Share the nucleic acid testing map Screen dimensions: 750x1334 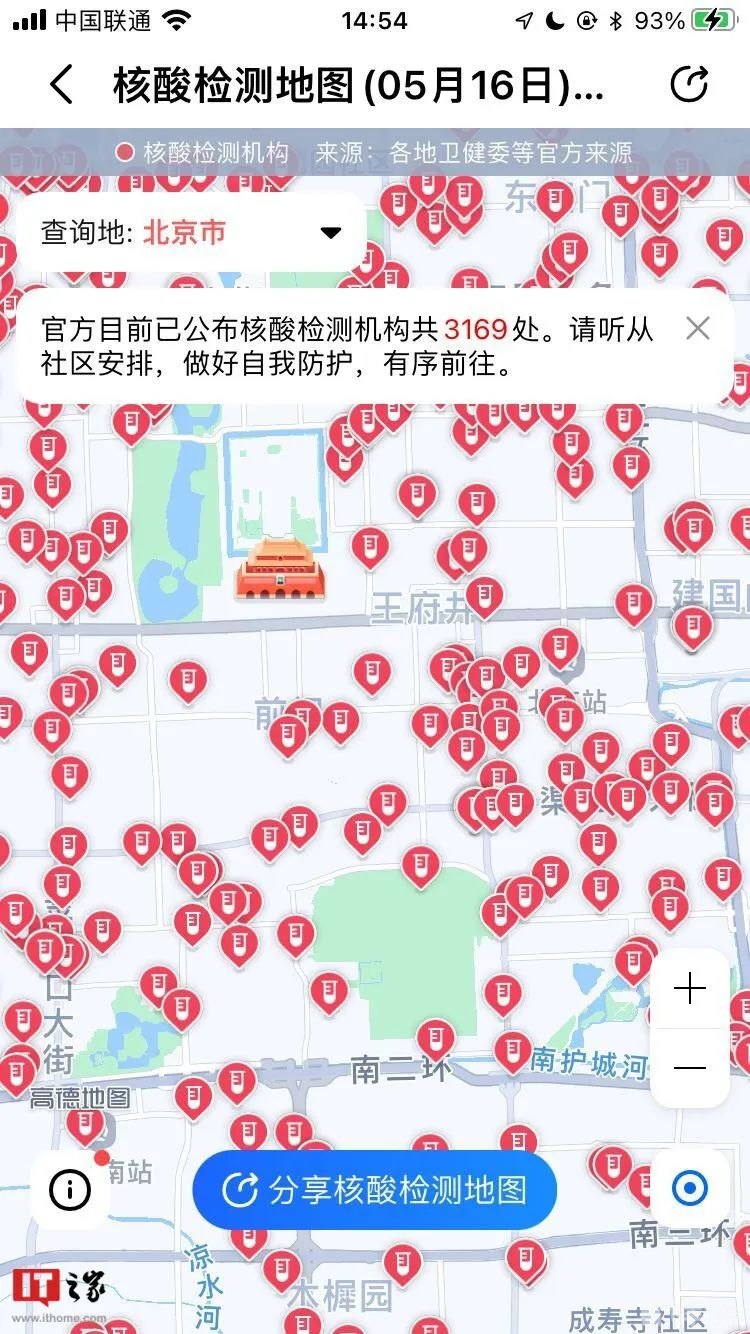click(374, 1190)
